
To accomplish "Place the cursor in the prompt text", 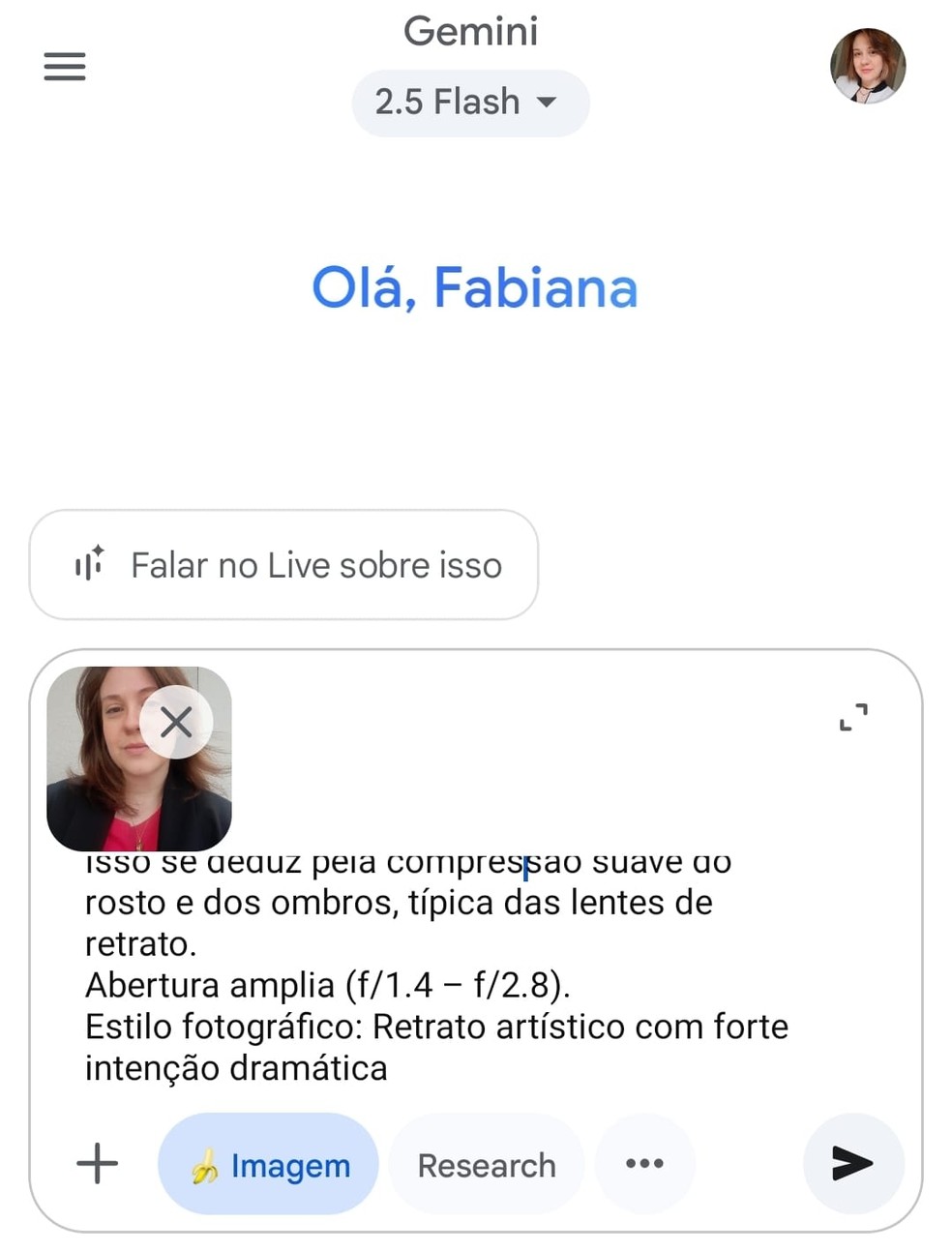I will coord(435,985).
